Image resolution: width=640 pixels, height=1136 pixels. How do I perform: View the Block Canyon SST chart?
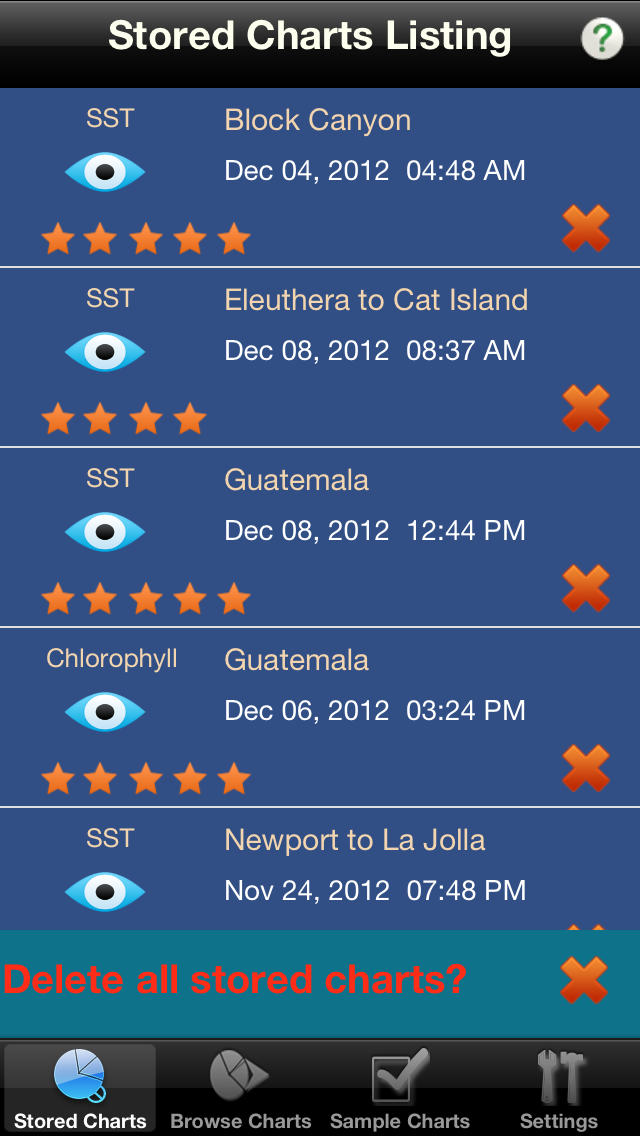point(105,172)
